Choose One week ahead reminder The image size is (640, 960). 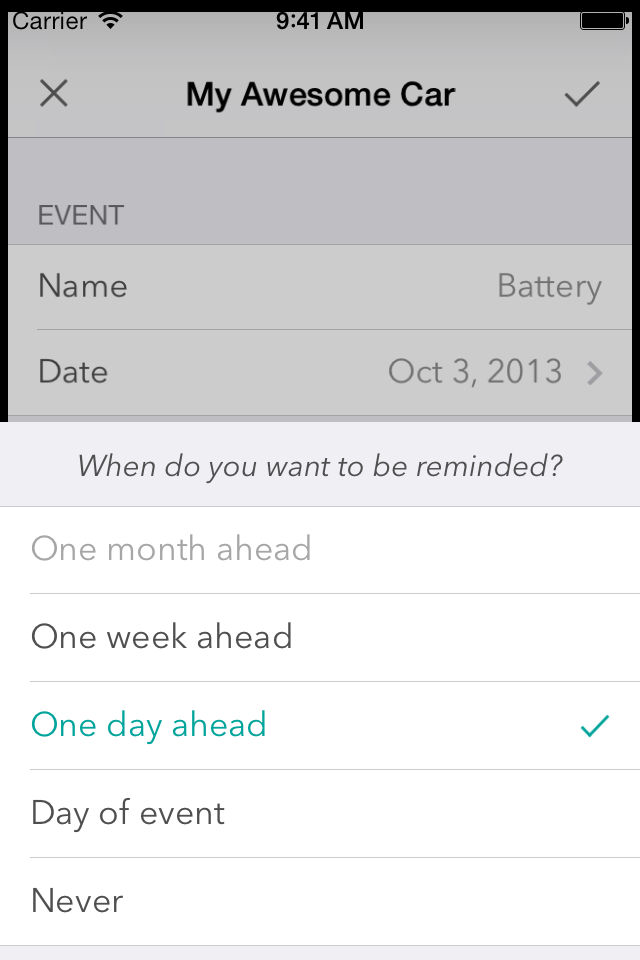[x=320, y=637]
